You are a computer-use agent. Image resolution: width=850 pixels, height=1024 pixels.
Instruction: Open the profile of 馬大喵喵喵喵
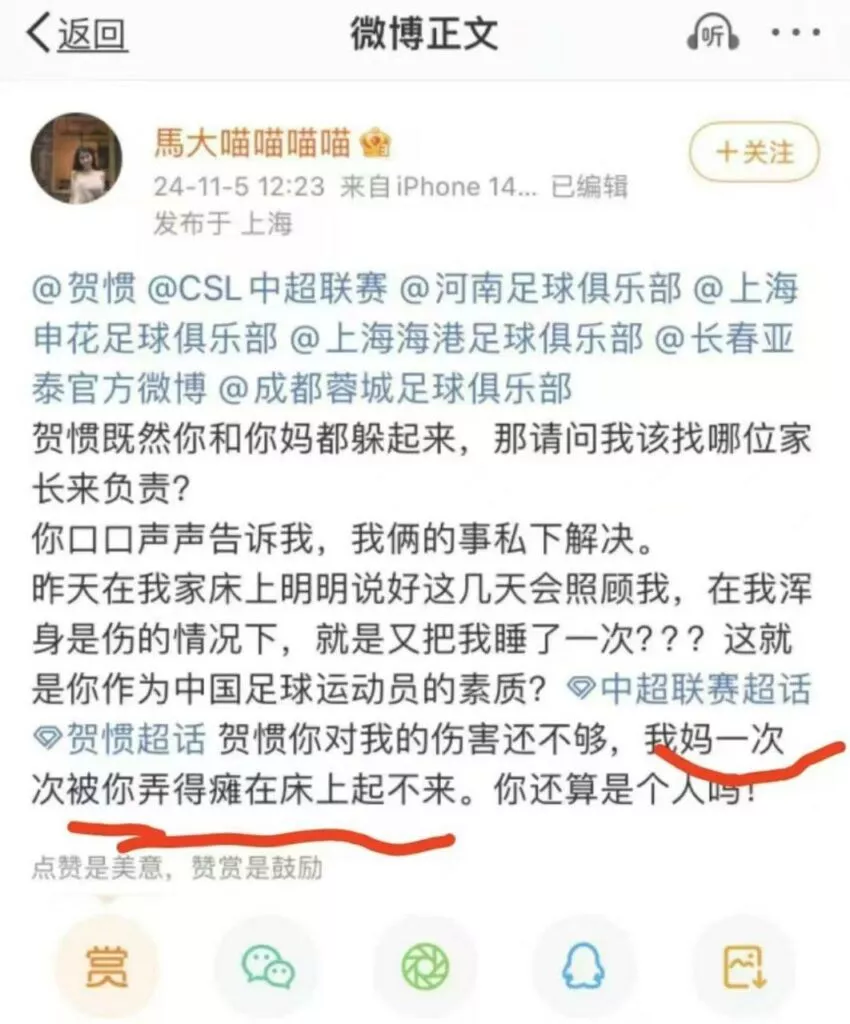[x=252, y=145]
